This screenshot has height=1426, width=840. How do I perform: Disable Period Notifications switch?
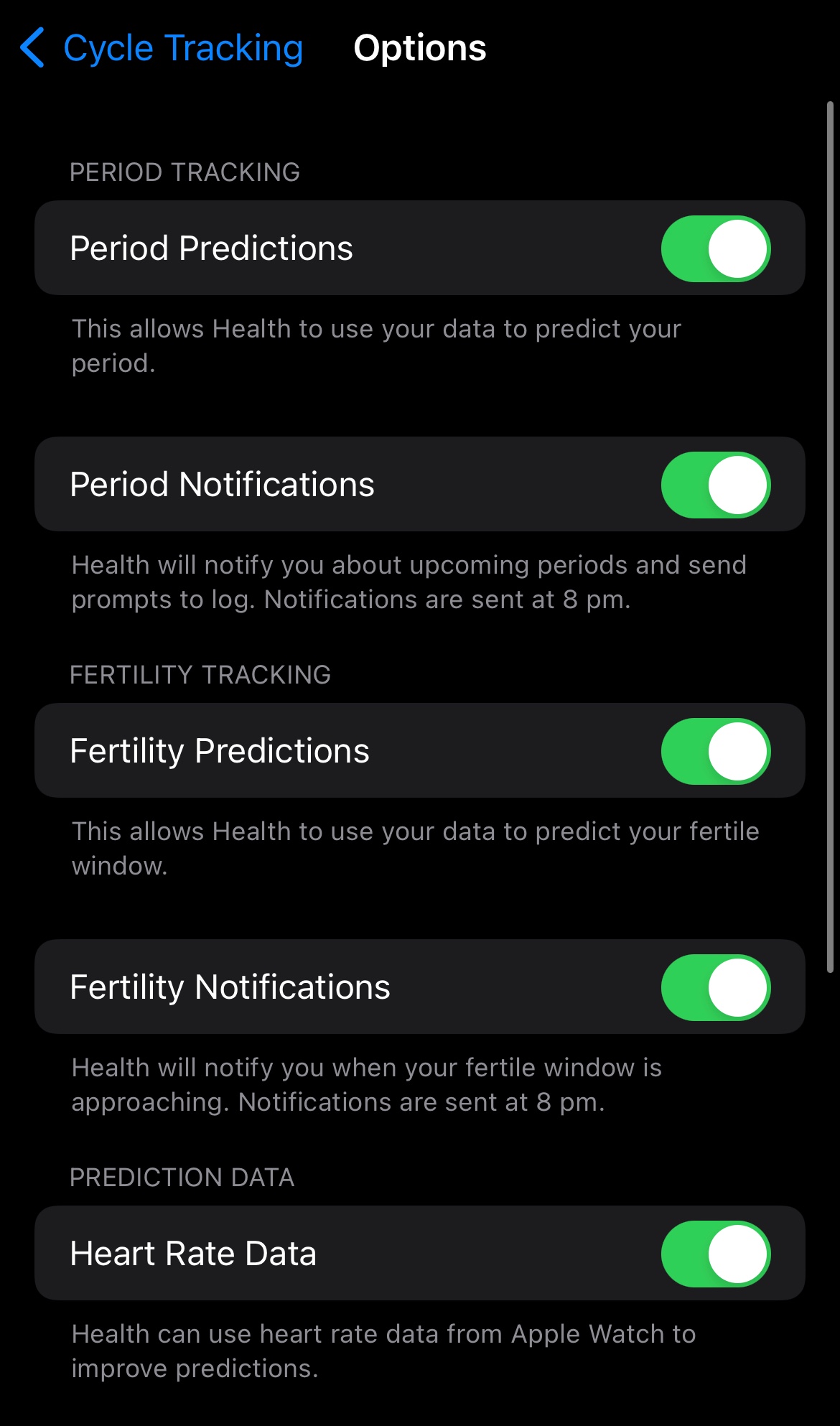716,485
